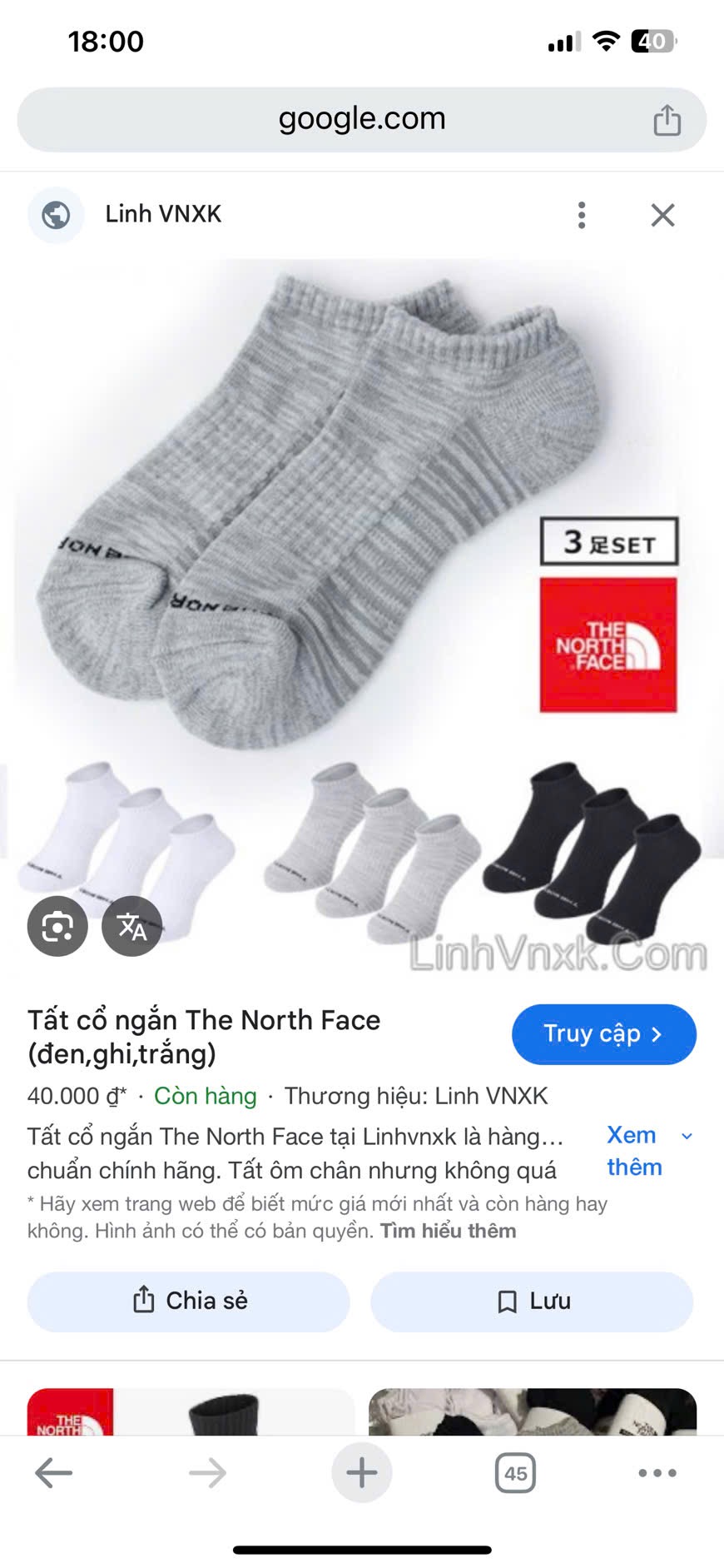Viewport: 724px width, 1568px height.
Task: Share this page from the address bar
Action: (667, 120)
